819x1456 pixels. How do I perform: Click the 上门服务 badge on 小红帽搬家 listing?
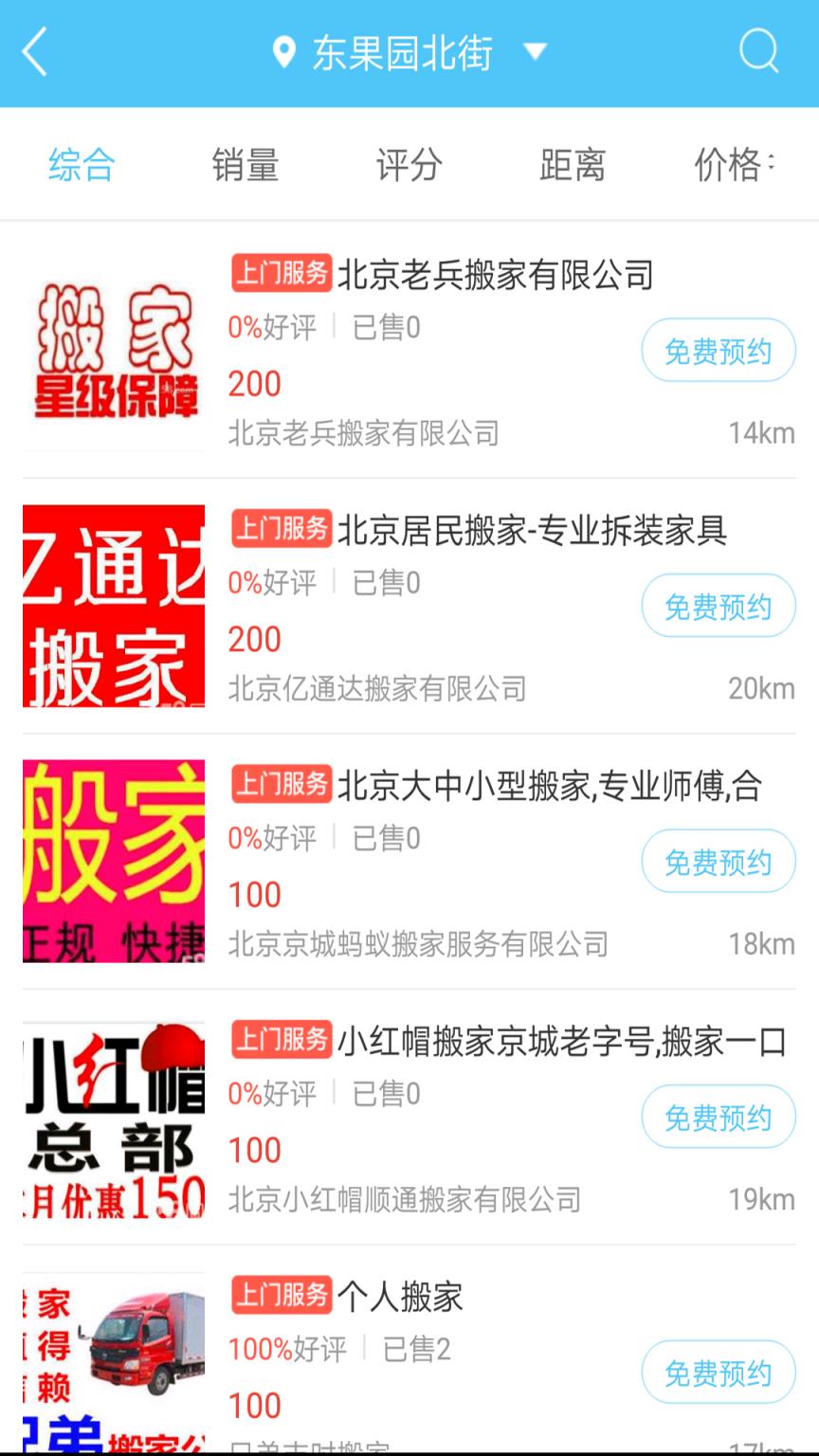tap(281, 1041)
